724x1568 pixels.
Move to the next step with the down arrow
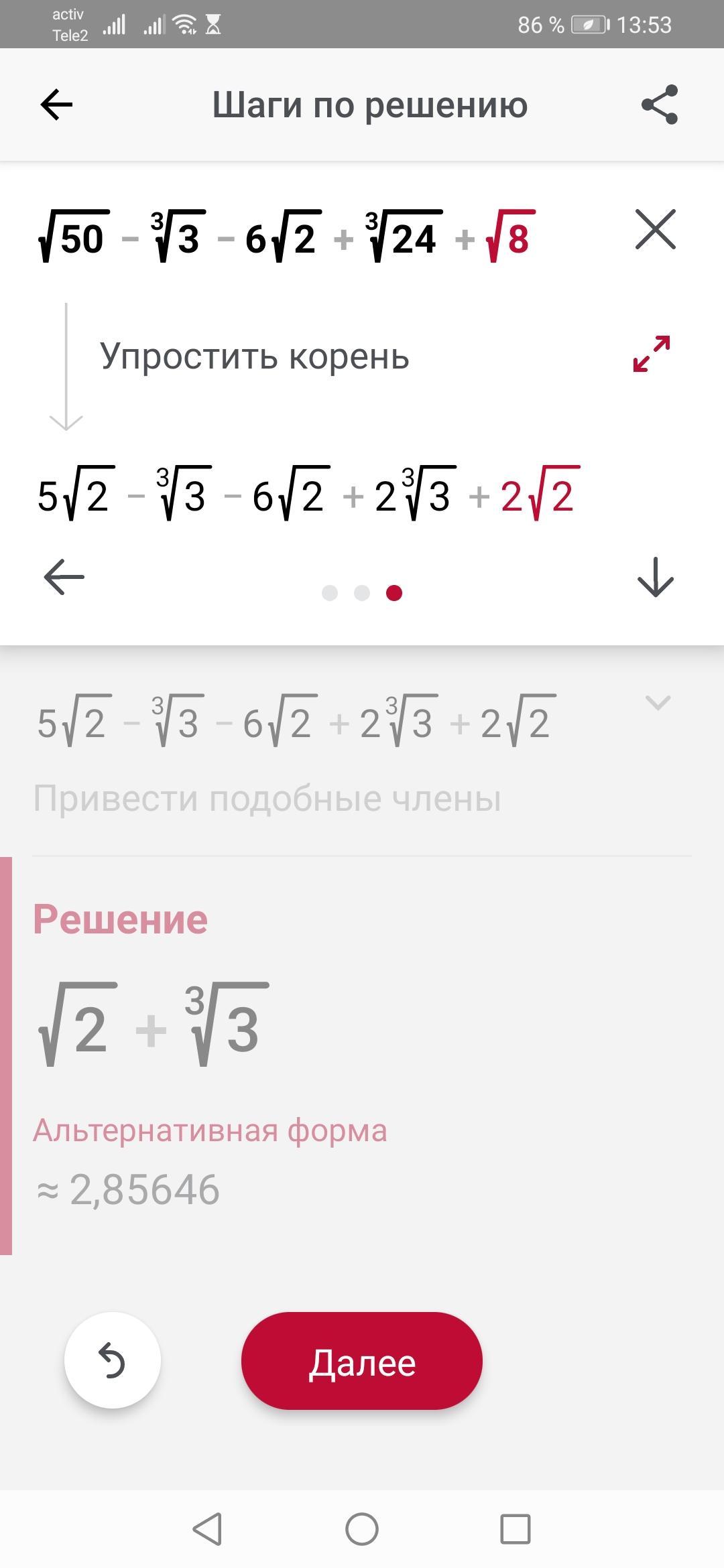point(655,577)
